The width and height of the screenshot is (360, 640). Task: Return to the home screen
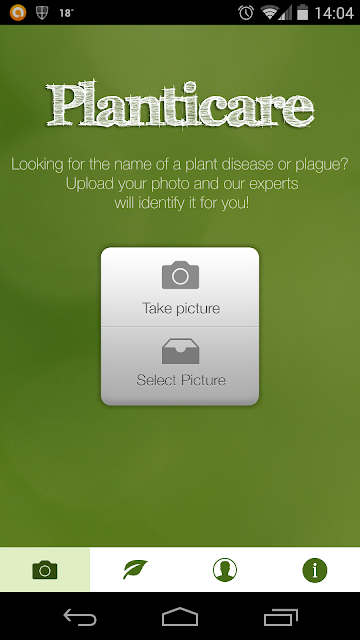coord(180,616)
